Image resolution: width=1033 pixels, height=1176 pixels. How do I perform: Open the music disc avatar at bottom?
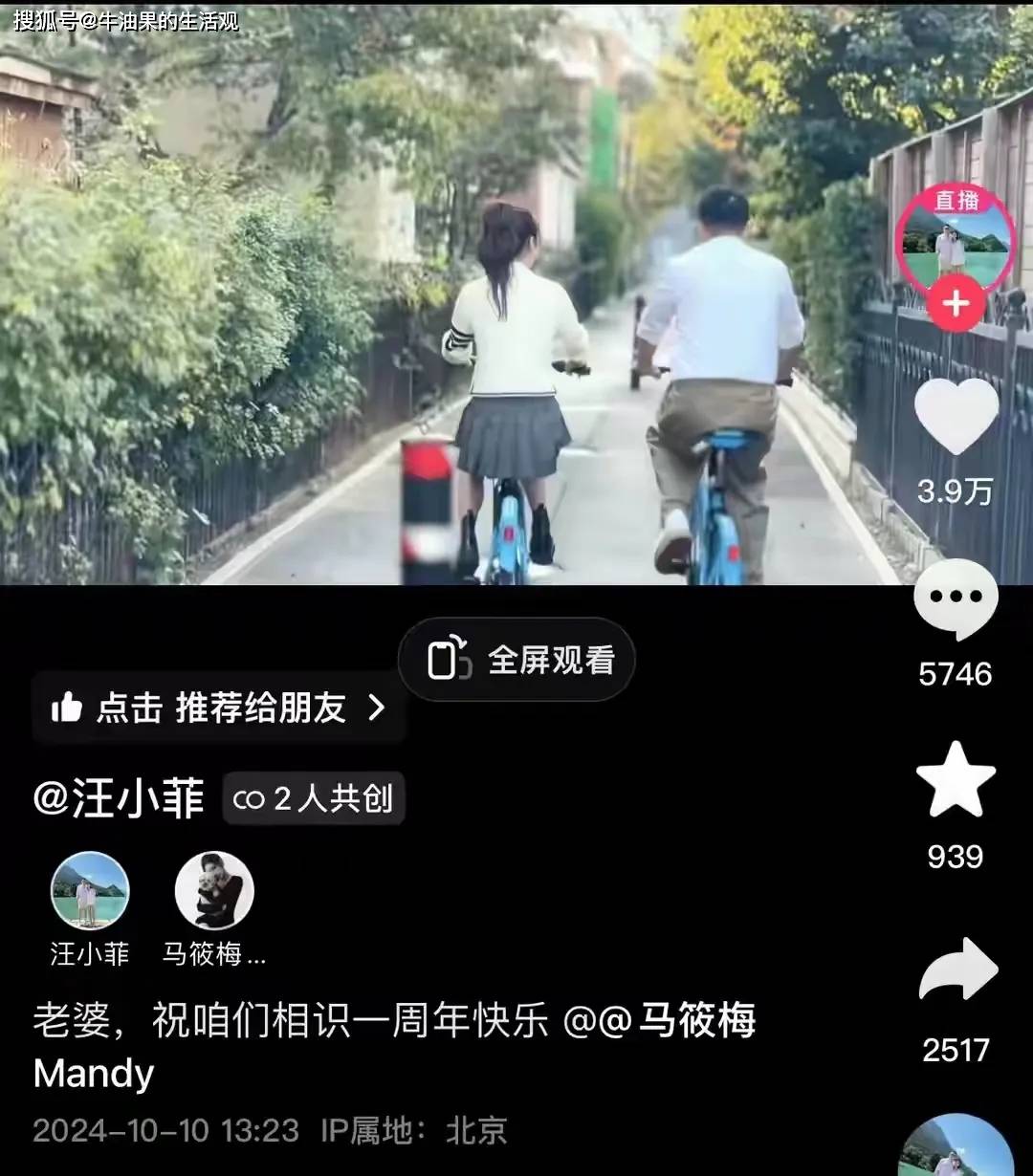[x=956, y=1147]
